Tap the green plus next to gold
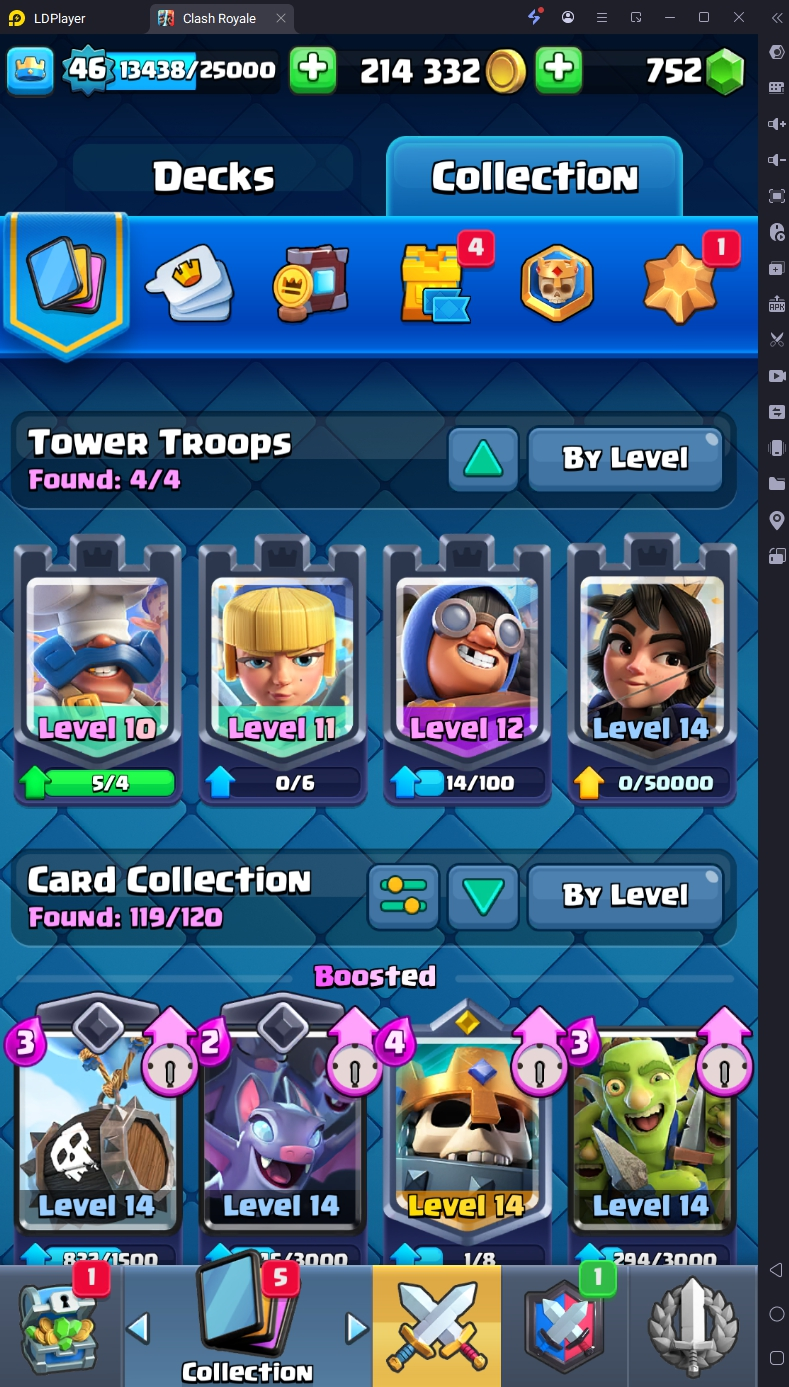 559,70
